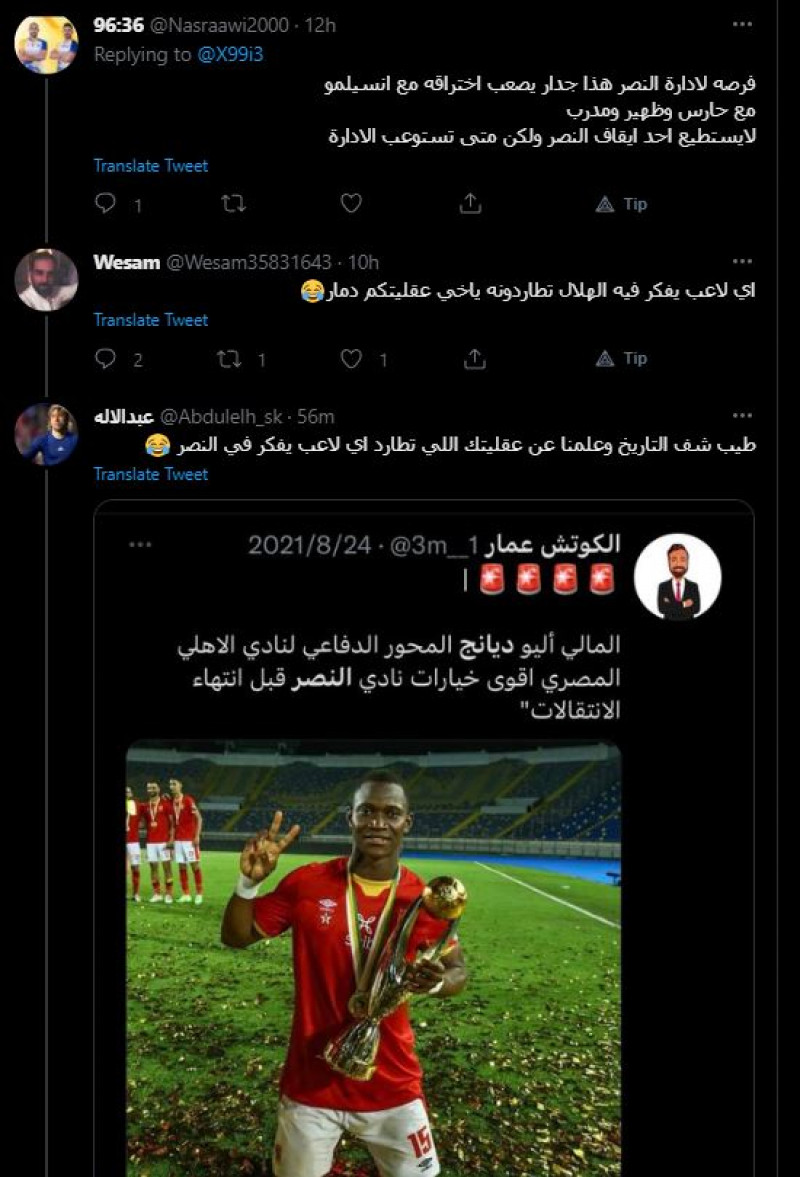This screenshot has width=800, height=1177.
Task: Reply to Wesam's tweet
Action: 106,359
